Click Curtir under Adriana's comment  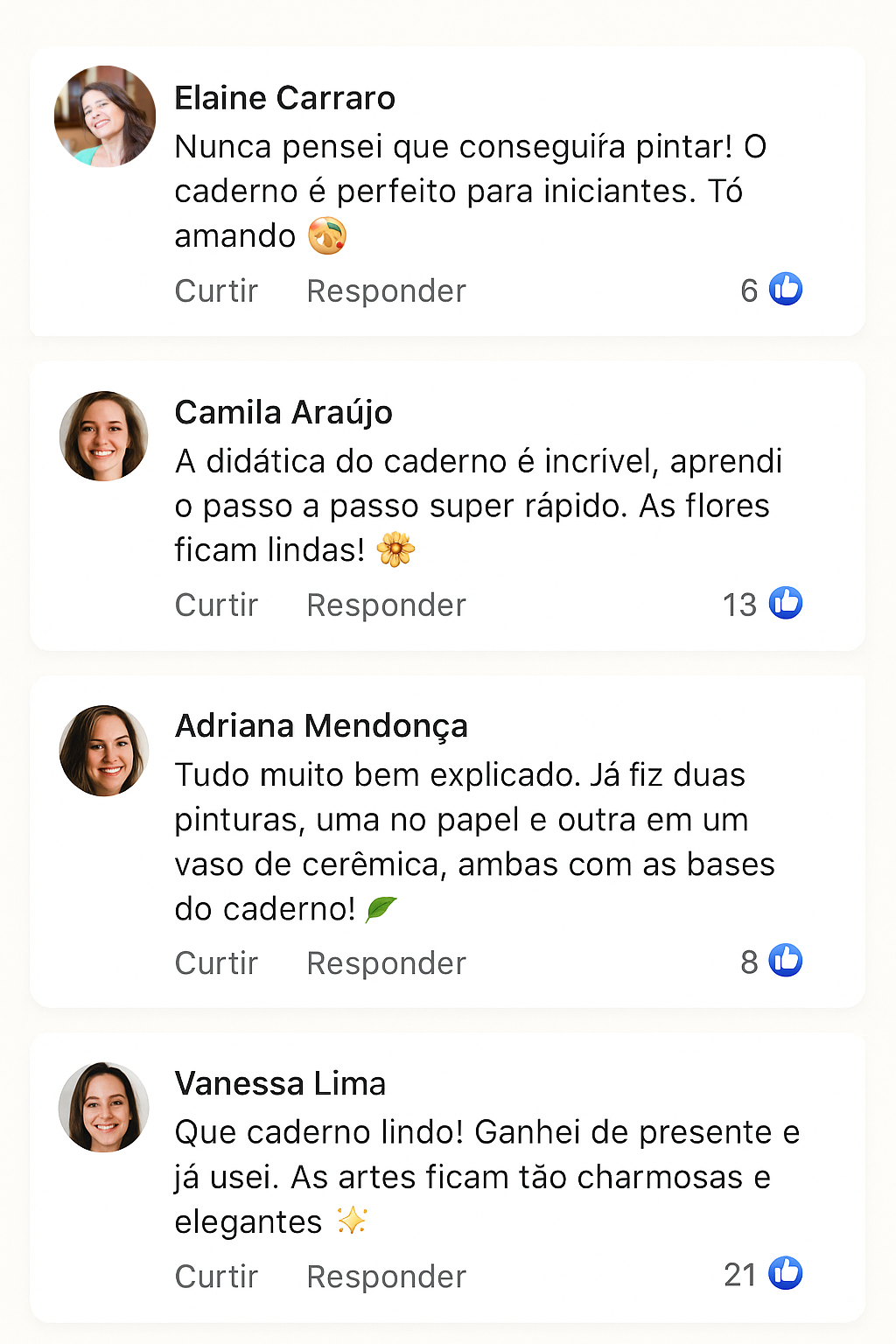pos(216,962)
